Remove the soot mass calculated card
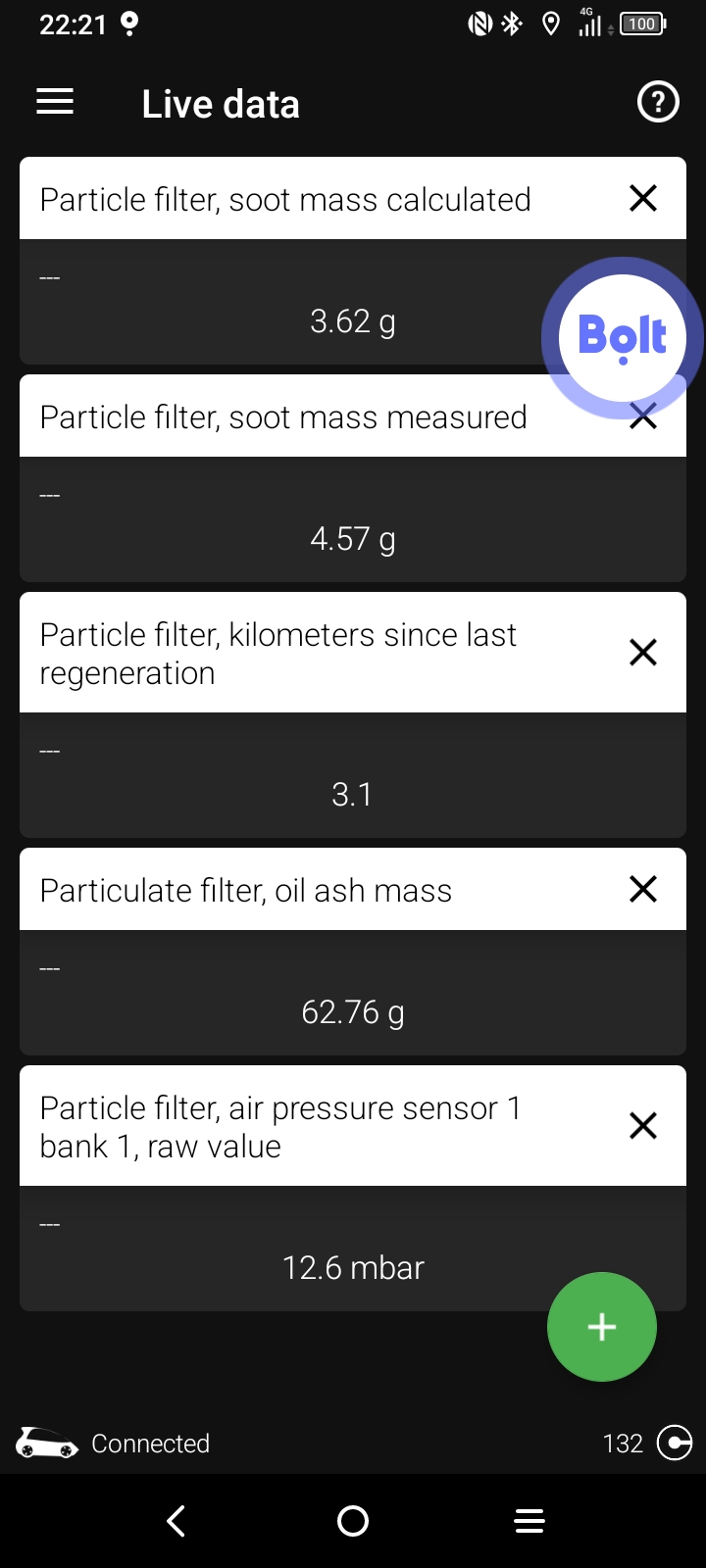 [643, 199]
